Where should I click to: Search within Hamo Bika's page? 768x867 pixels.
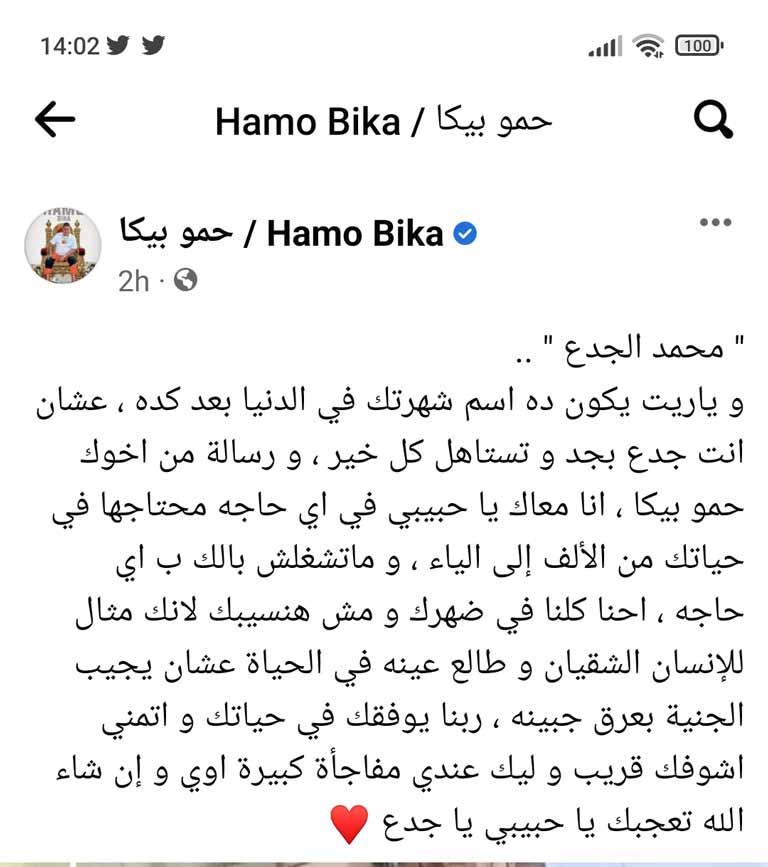[x=713, y=121]
